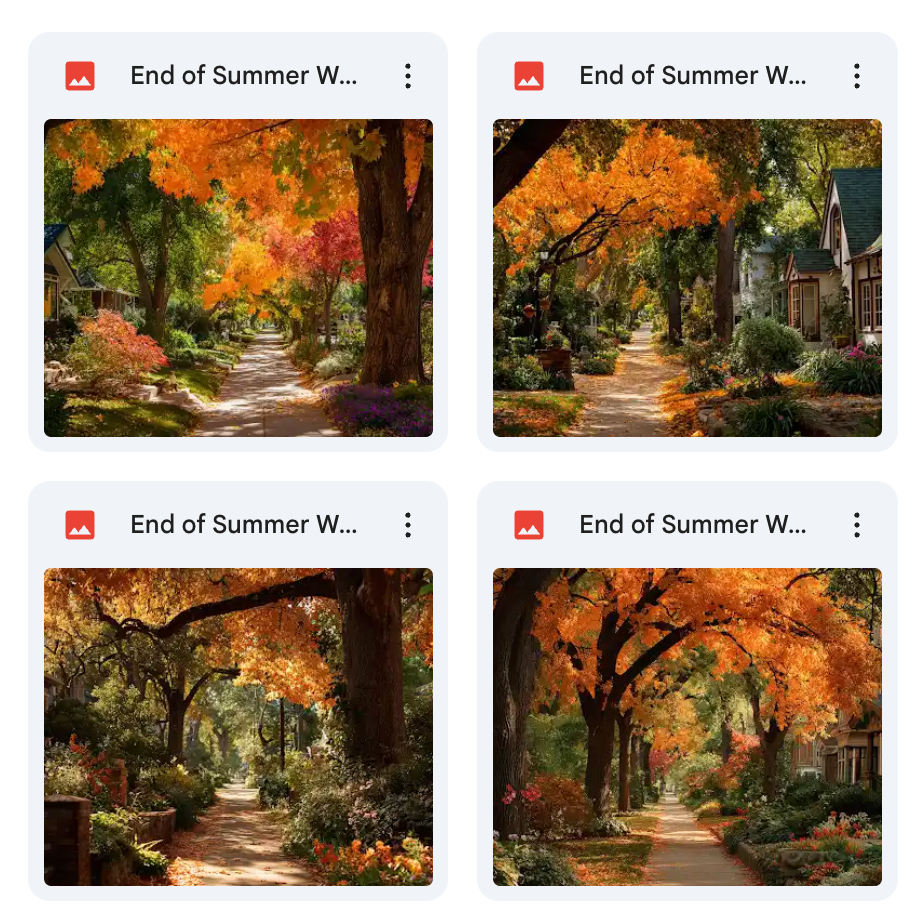Open more options for the green-roofed cottage image

click(x=856, y=76)
